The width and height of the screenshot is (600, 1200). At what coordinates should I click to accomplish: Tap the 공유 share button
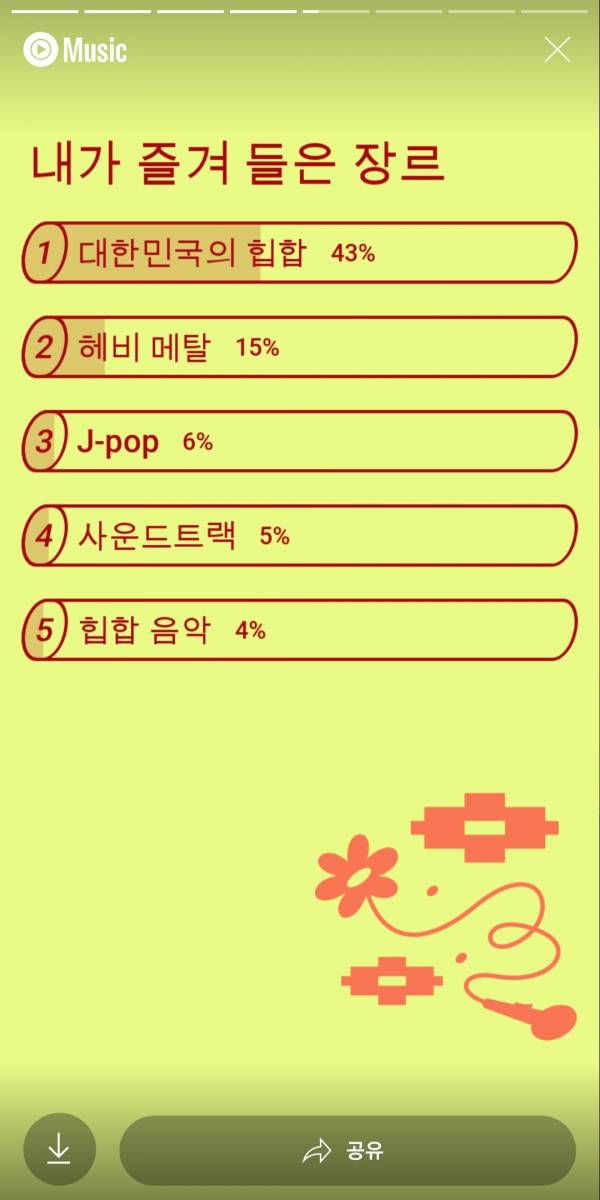[347, 1150]
